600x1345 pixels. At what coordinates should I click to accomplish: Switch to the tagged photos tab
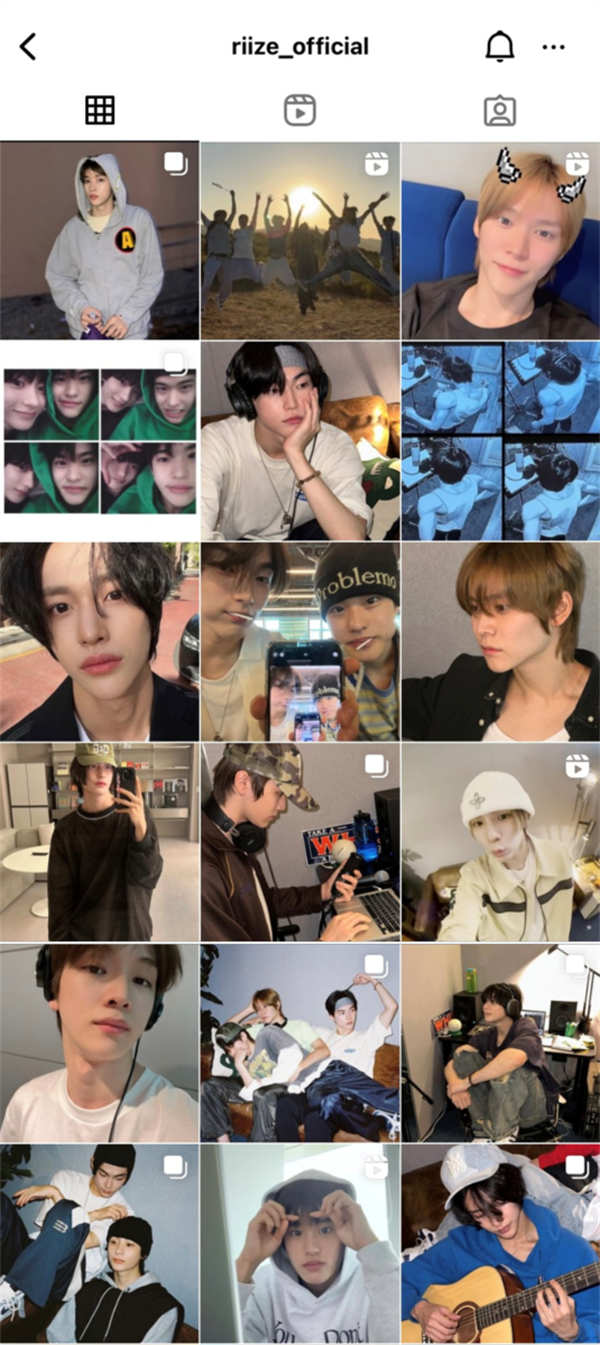point(499,110)
